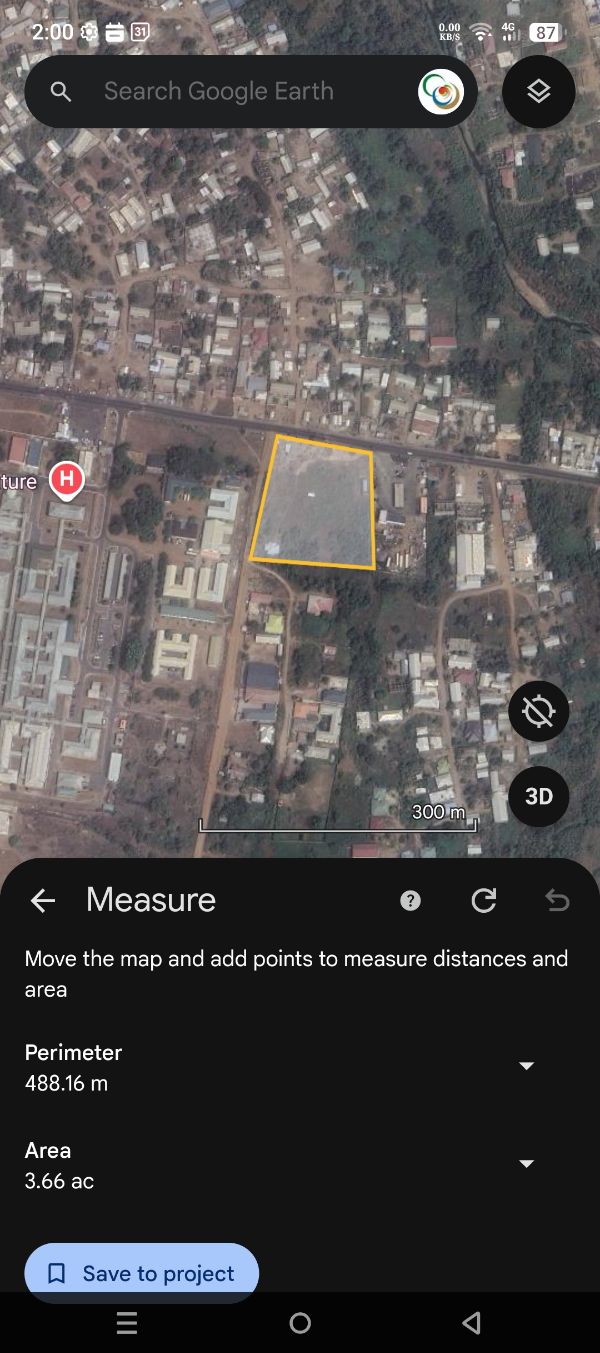Restart the measurement with the reset icon

click(484, 901)
